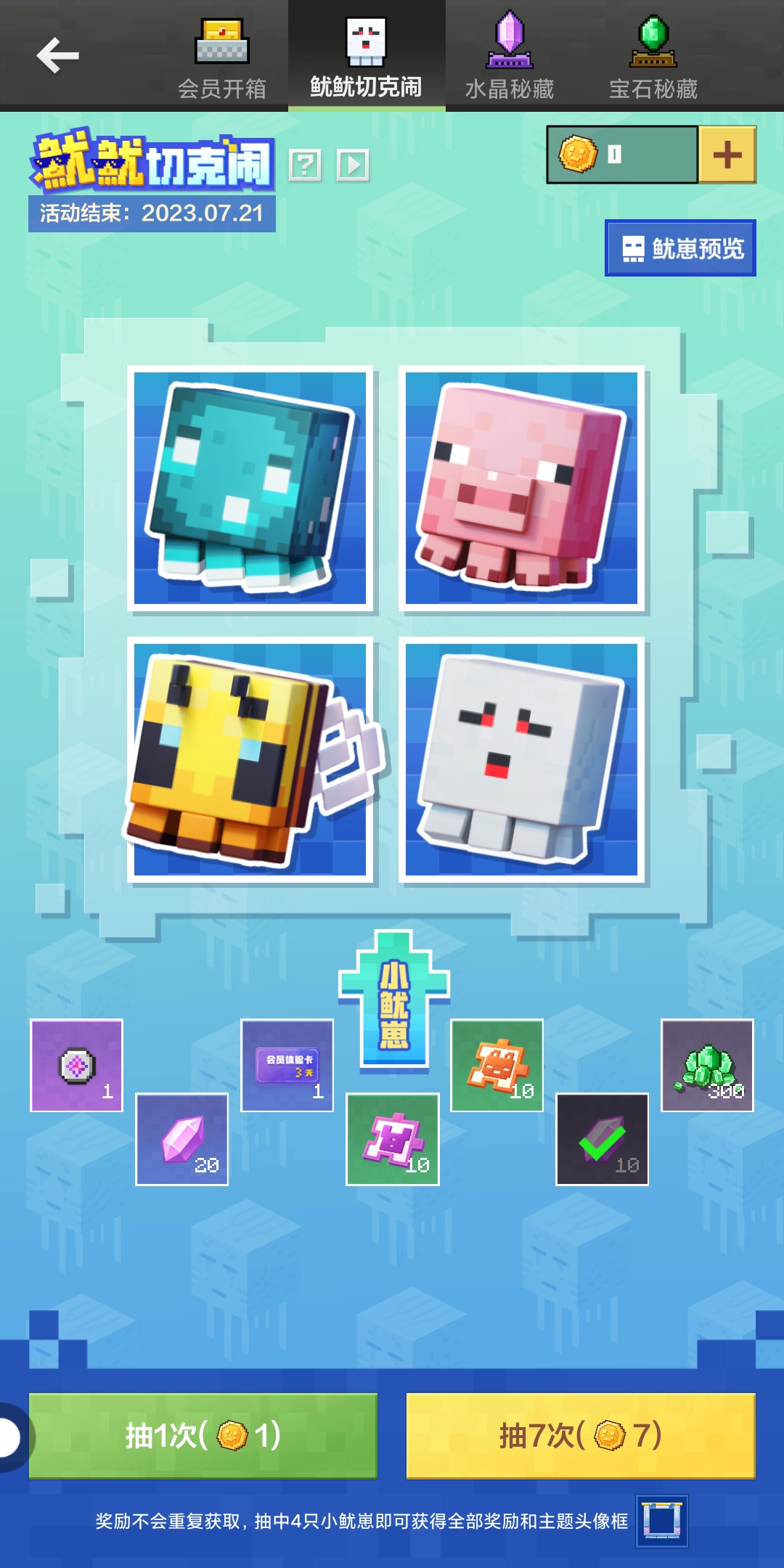This screenshot has height=1568, width=784.
Task: Tap the teal squid card
Action: pyautogui.click(x=250, y=488)
